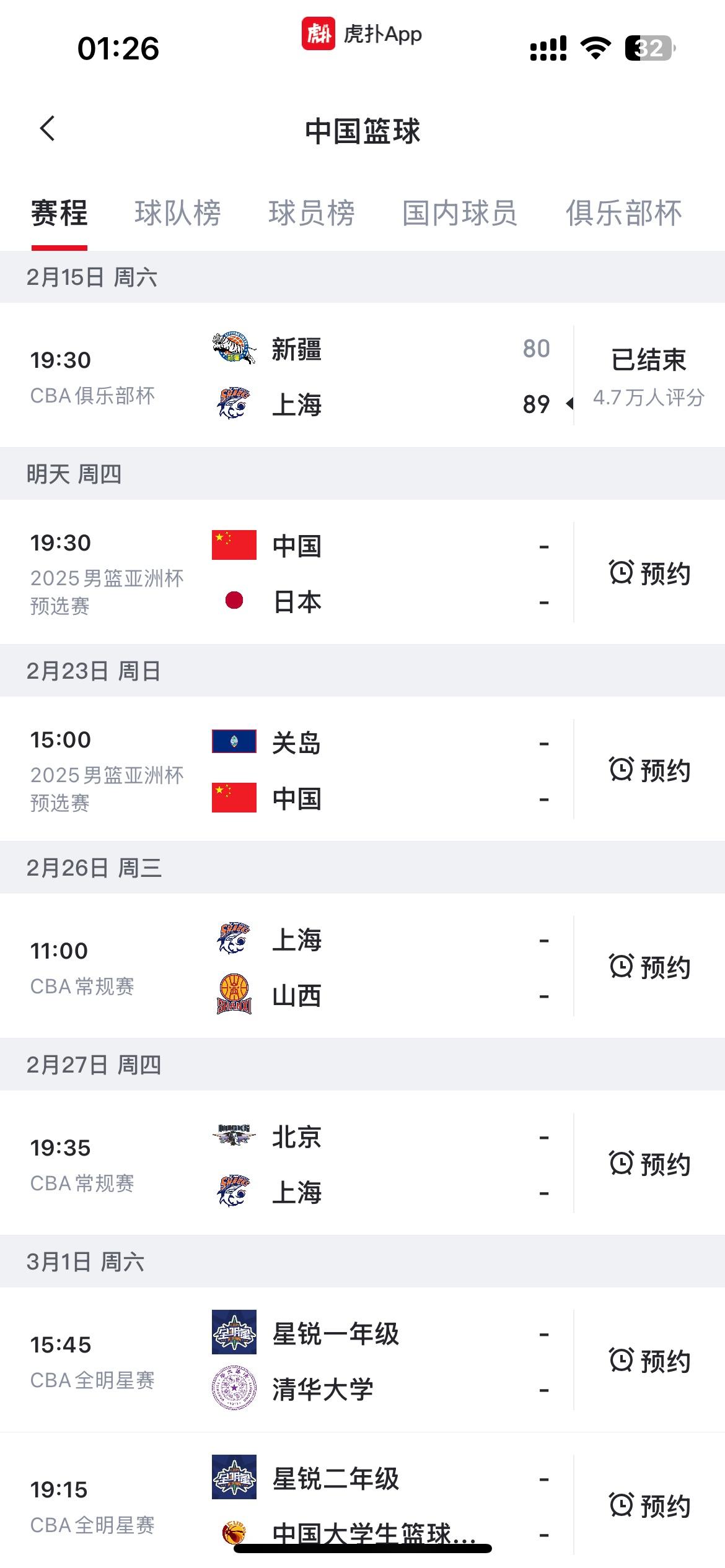The image size is (725, 1568).
Task: Reserve the 星锐二年级 all-star game
Action: click(649, 1505)
